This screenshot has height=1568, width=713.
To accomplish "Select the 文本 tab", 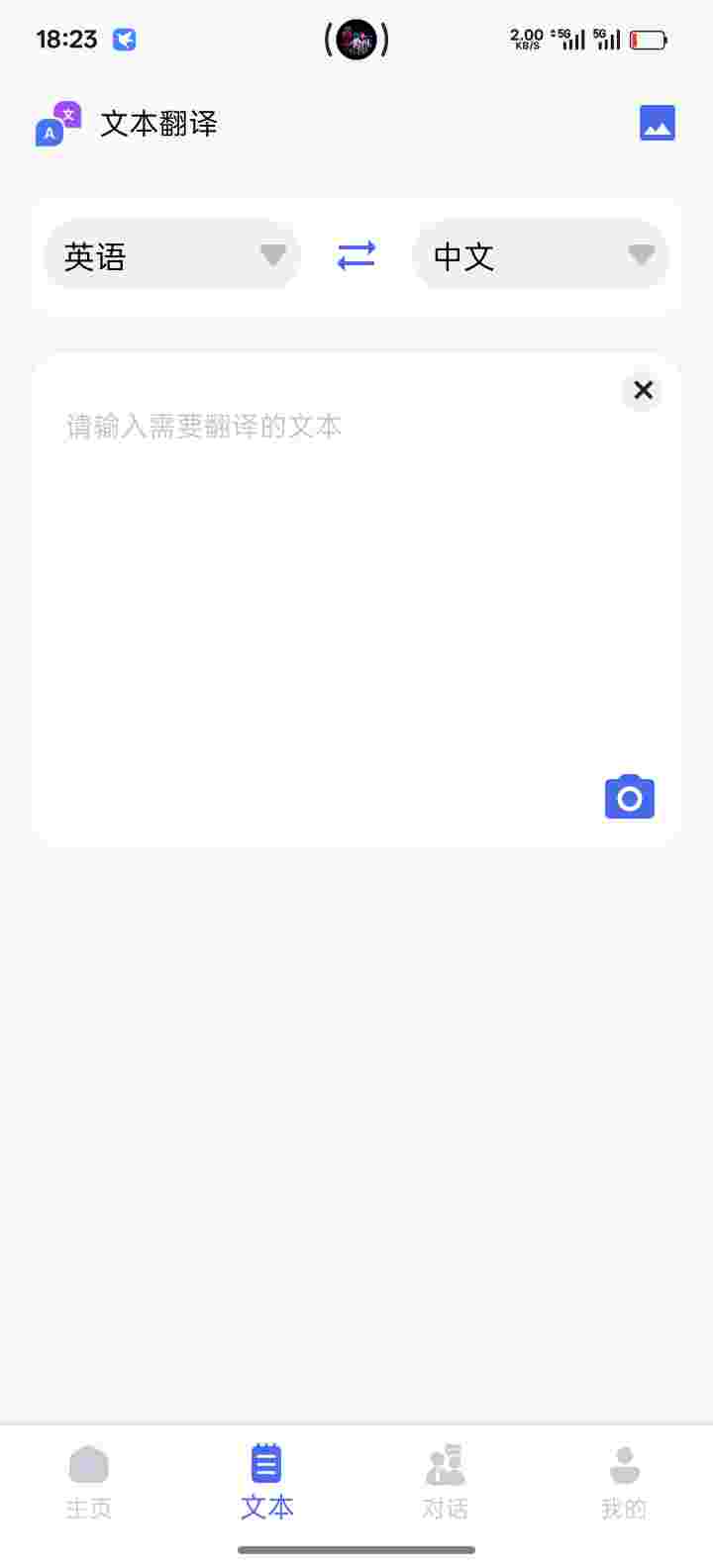I will [267, 1482].
